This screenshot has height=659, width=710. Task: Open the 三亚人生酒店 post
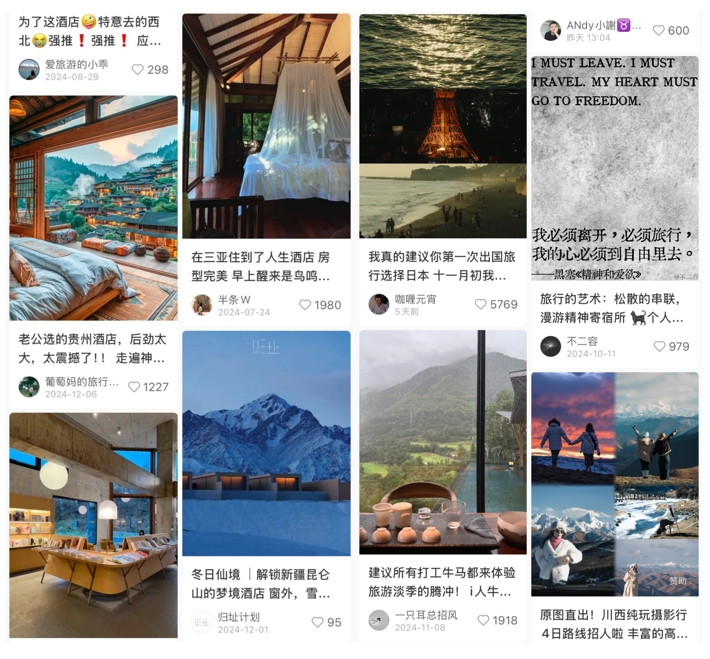[266, 125]
